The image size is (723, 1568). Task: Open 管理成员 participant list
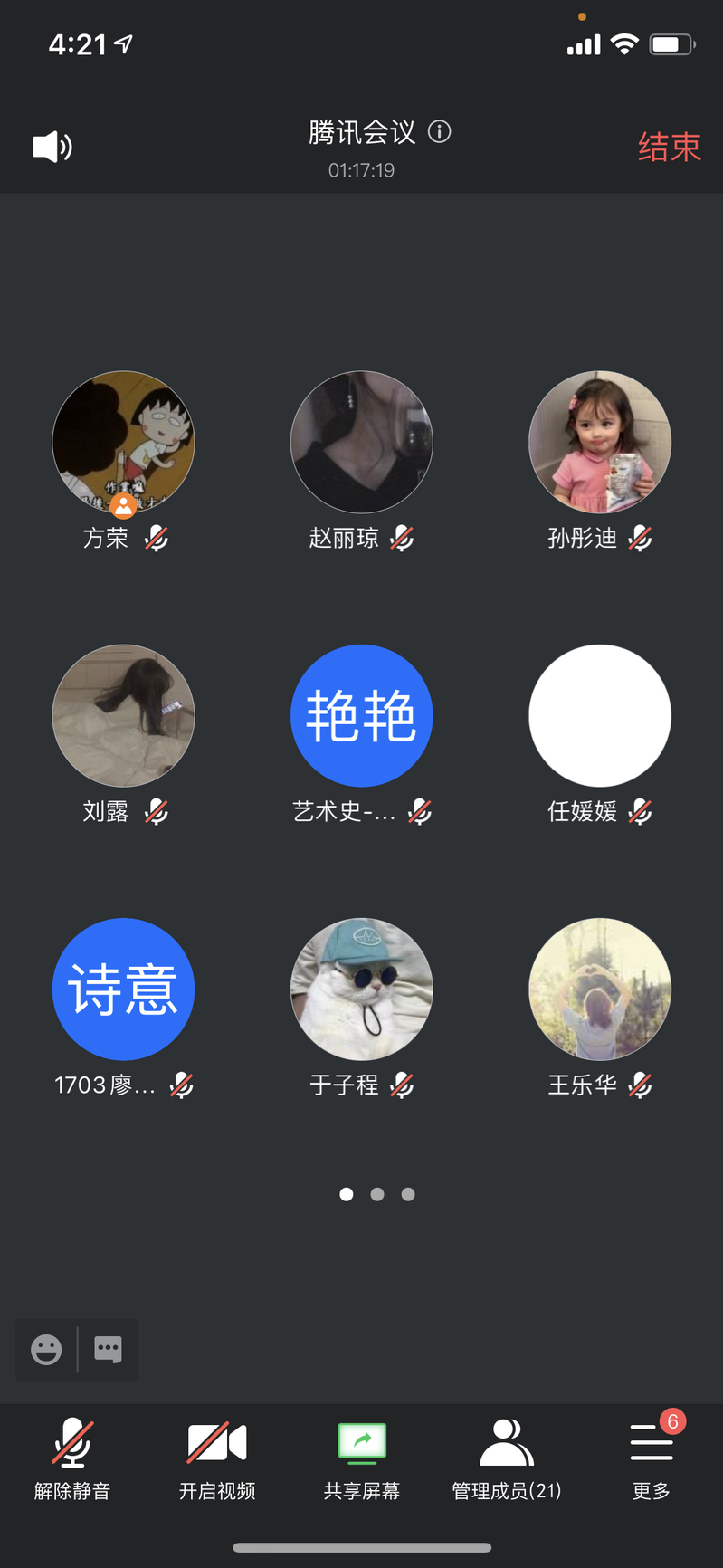click(507, 1458)
